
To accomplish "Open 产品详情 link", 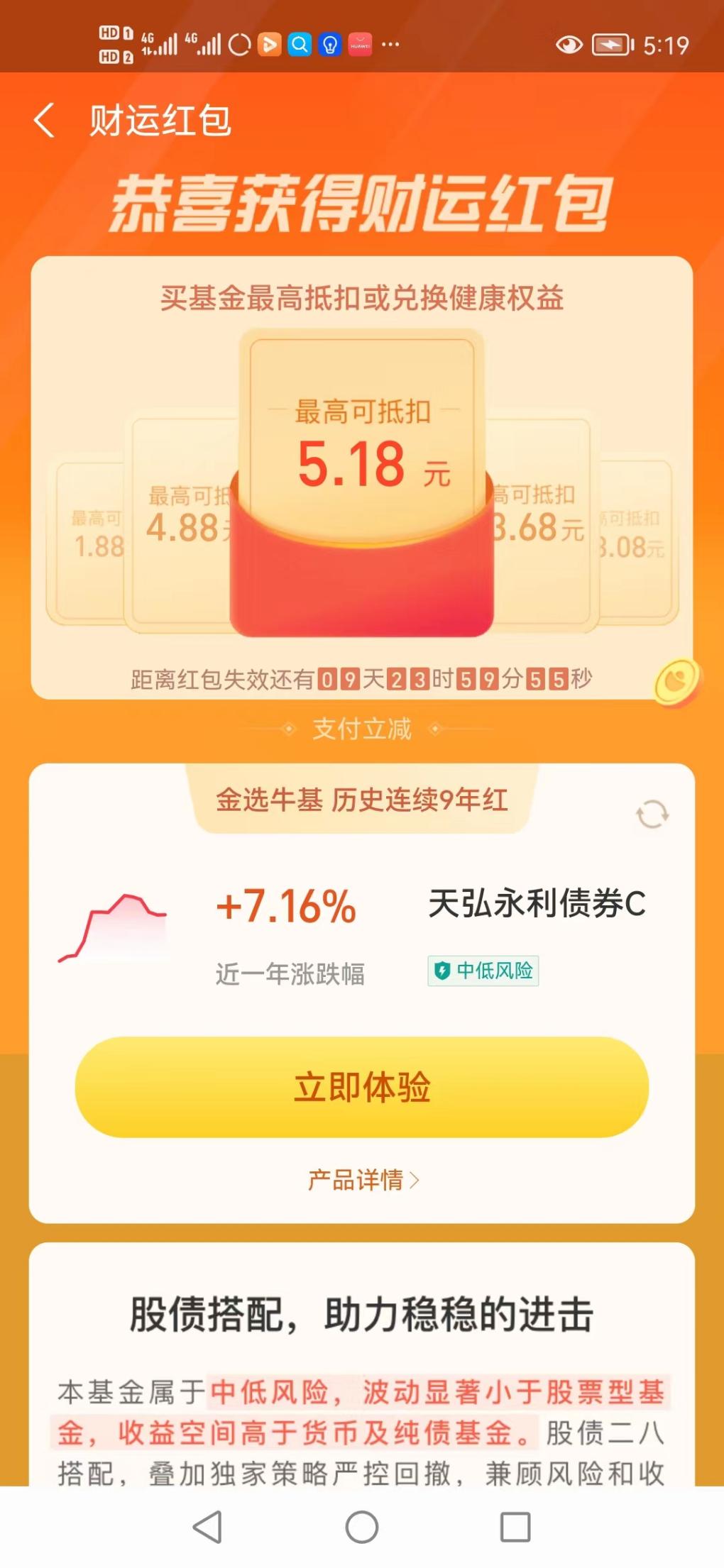I will [x=362, y=1180].
